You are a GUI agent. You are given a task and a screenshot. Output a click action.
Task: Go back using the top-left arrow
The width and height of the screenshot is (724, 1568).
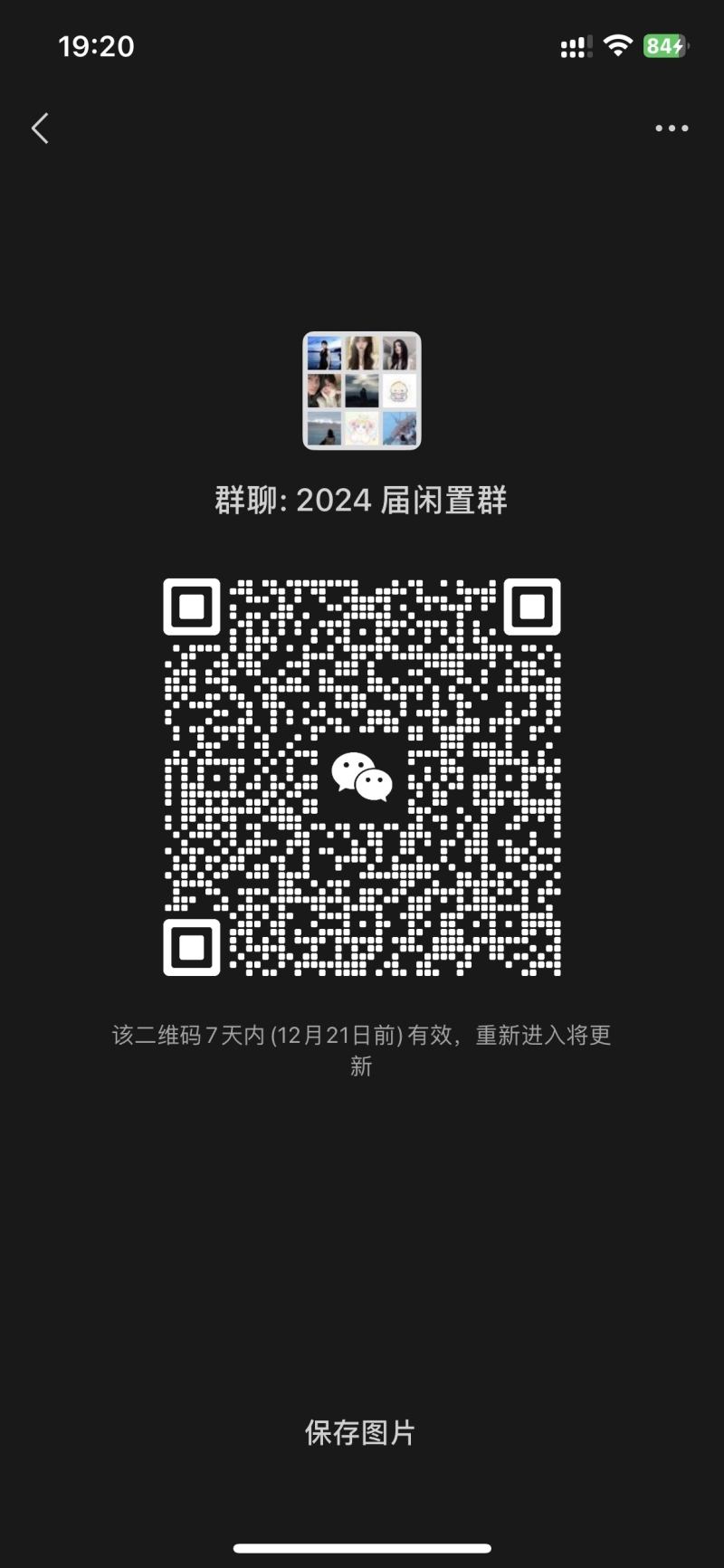[x=40, y=129]
